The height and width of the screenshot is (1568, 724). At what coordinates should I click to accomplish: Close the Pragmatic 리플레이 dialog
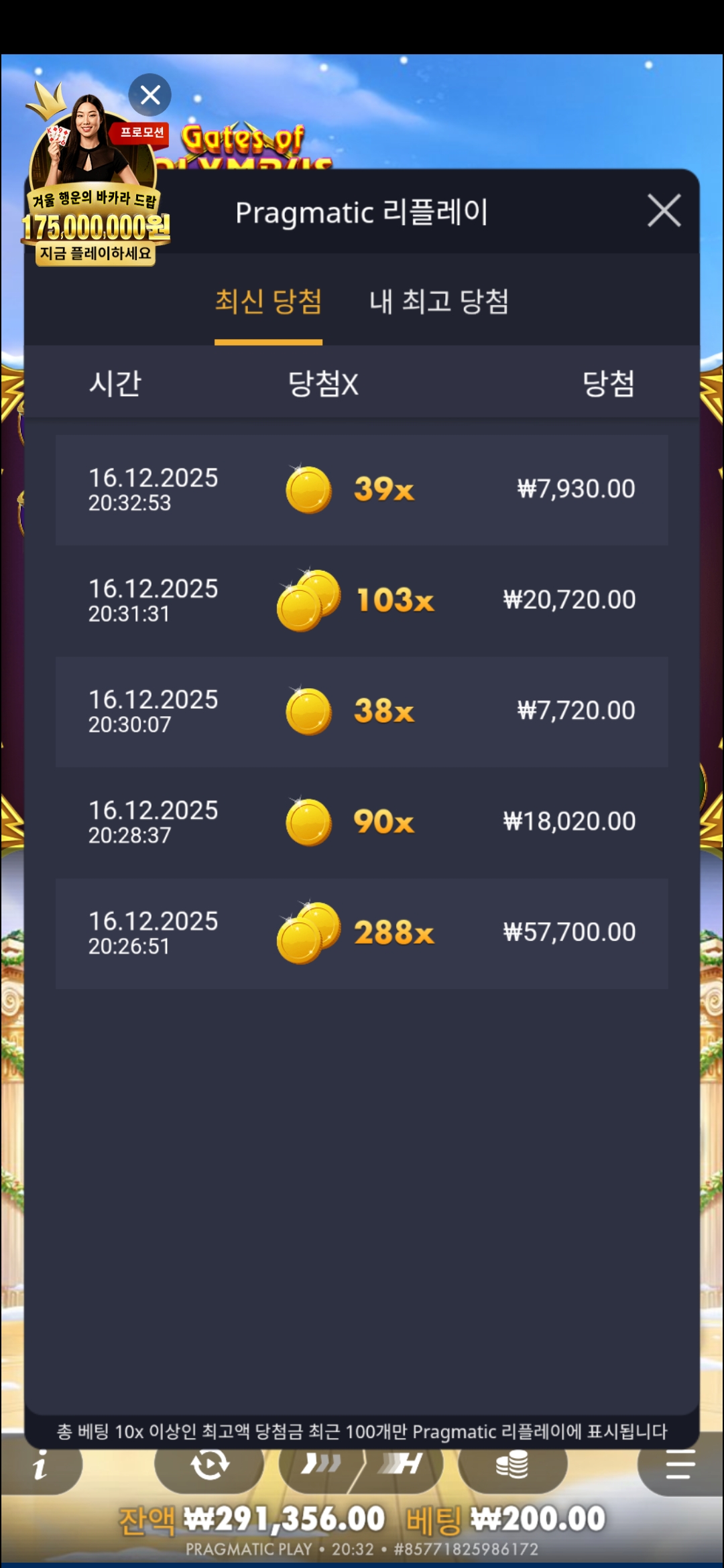click(x=664, y=211)
